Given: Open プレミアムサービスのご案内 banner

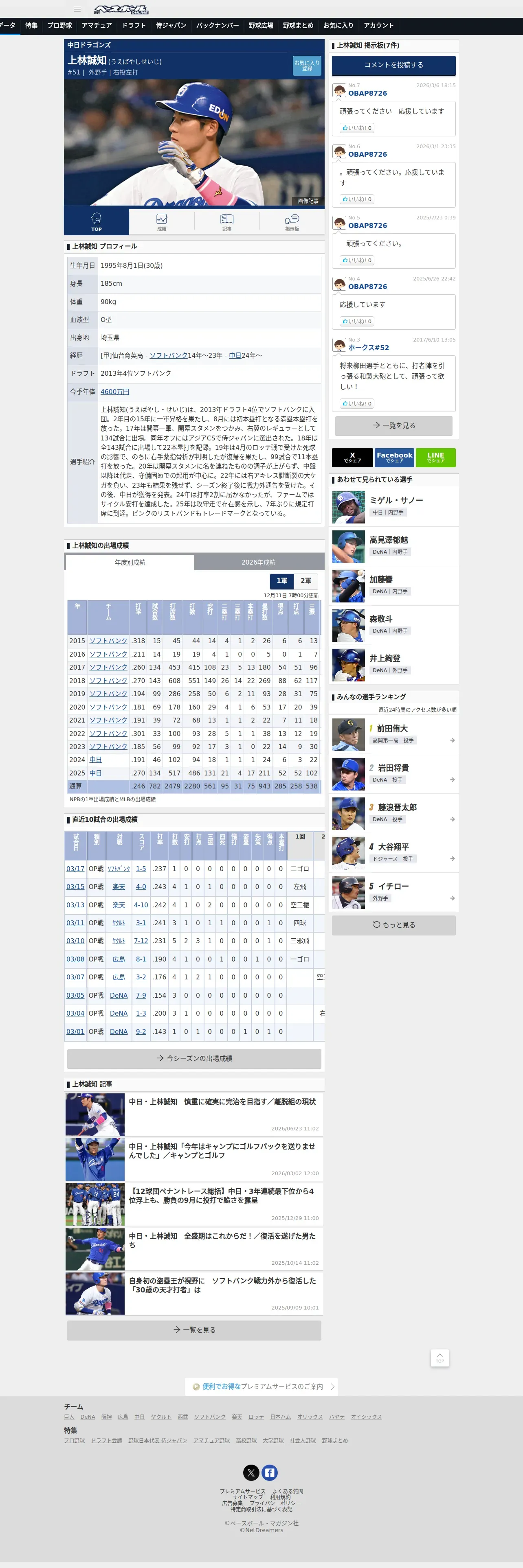Looking at the screenshot, I should tap(262, 1386).
